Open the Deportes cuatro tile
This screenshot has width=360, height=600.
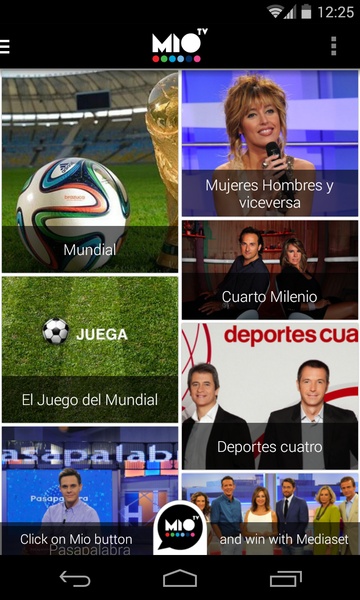270,396
